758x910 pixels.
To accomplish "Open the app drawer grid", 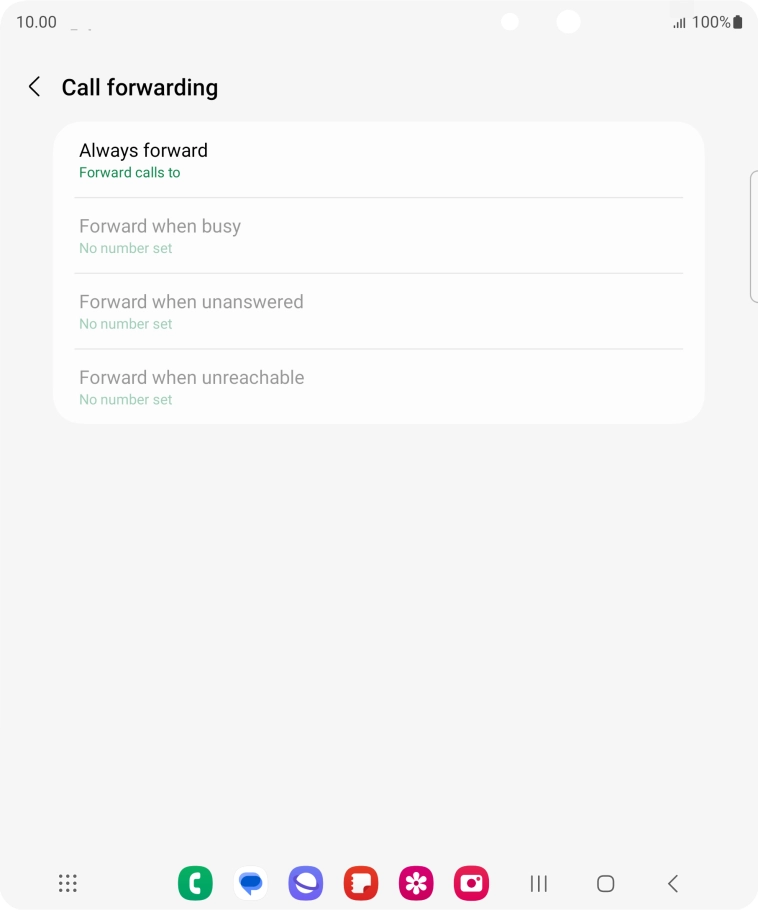I will [x=68, y=883].
